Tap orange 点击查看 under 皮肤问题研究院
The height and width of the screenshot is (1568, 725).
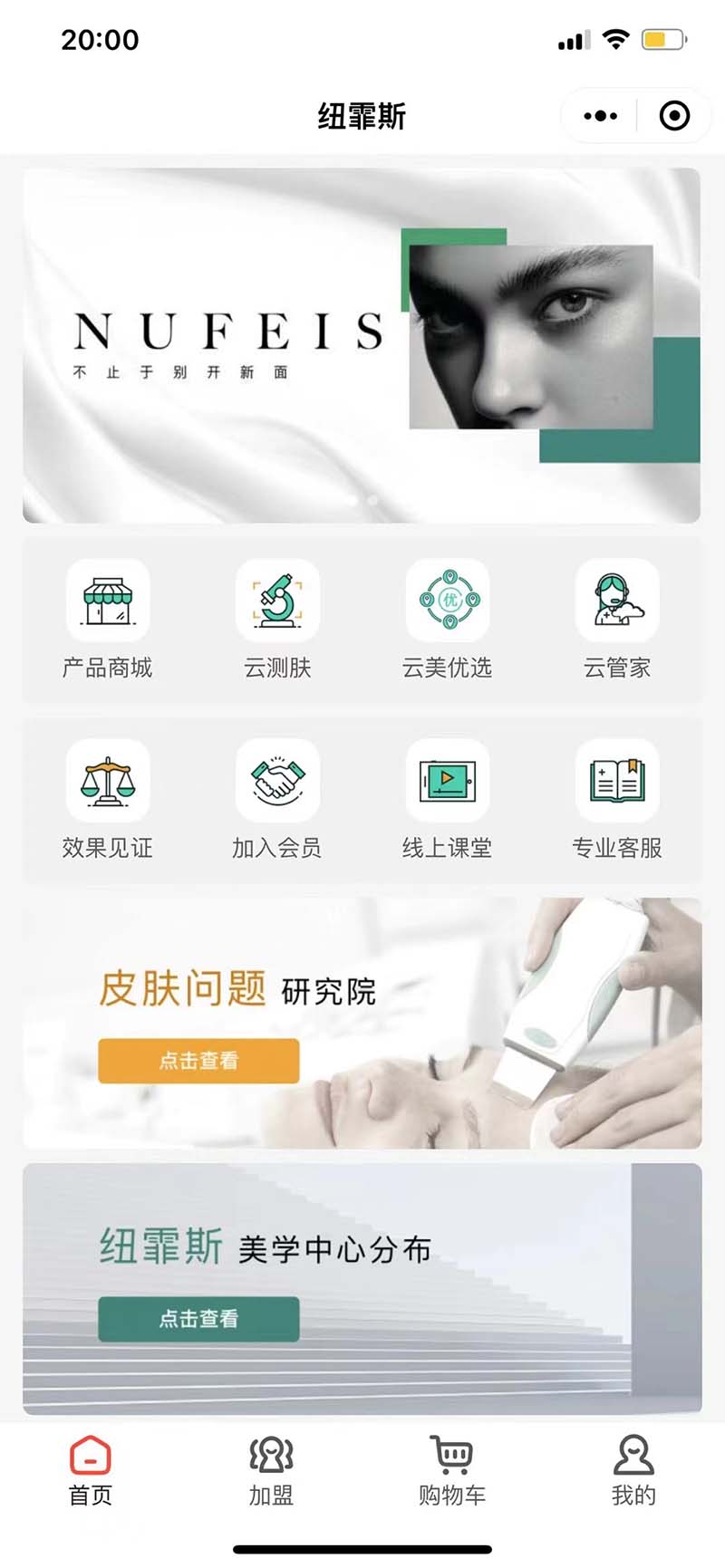click(198, 1061)
